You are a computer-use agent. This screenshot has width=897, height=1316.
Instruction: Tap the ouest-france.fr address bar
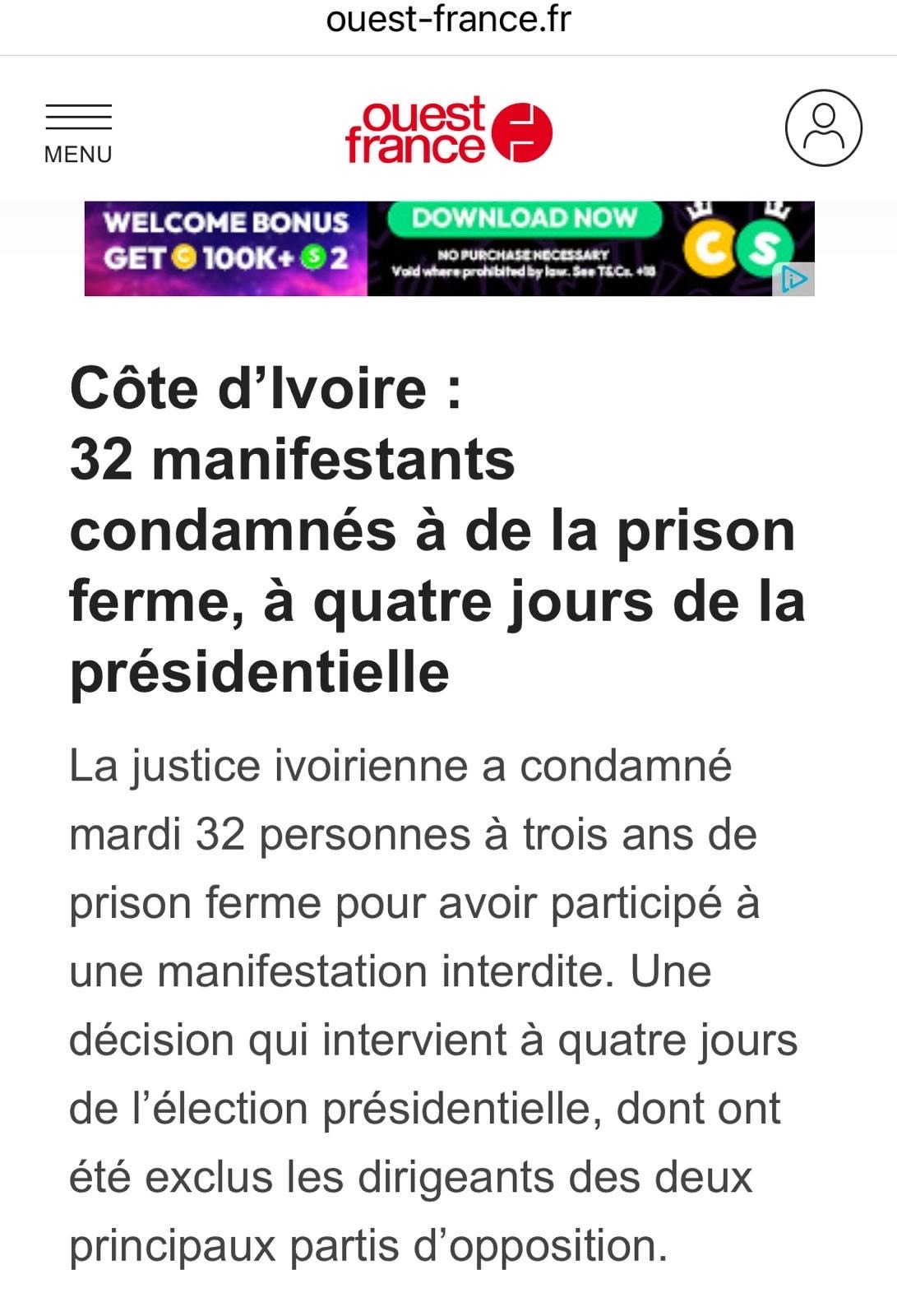tap(448, 20)
